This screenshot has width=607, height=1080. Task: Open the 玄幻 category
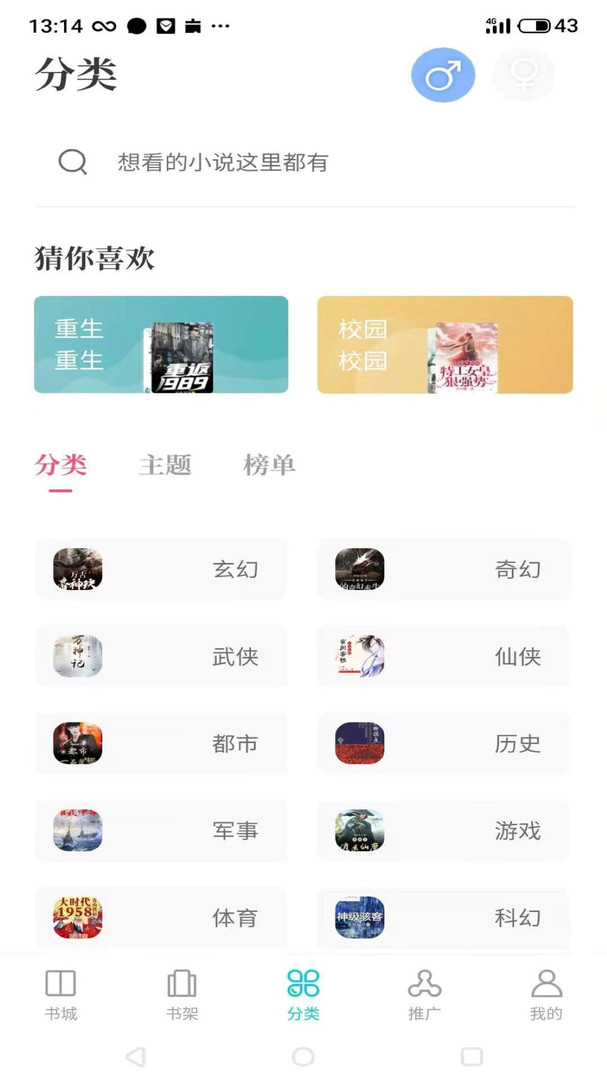coord(161,569)
